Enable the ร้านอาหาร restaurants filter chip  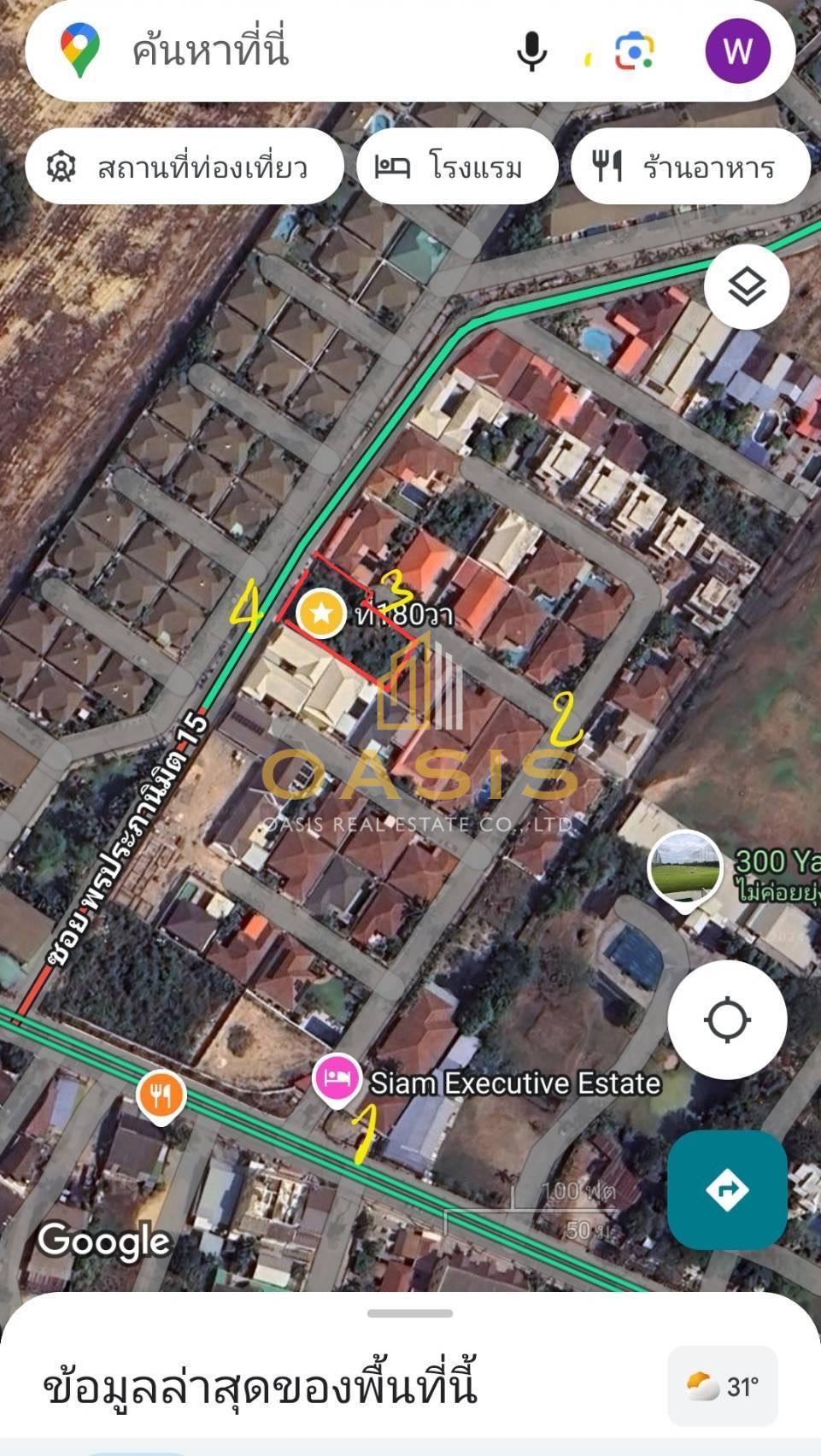pyautogui.click(x=694, y=167)
